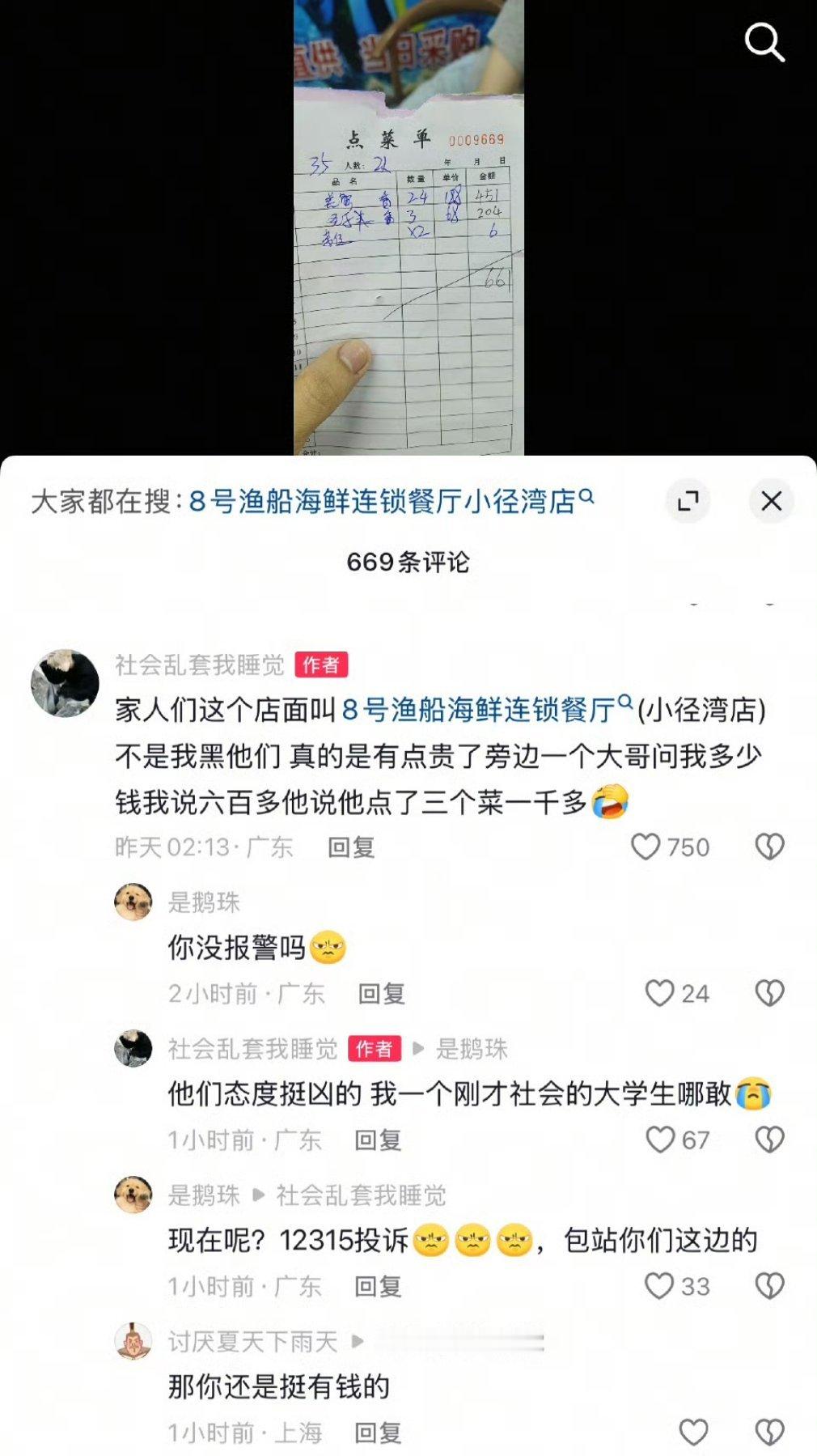The height and width of the screenshot is (1456, 817).
Task: Open author 社会乱套我睡觉's avatar profile
Action: (65, 683)
